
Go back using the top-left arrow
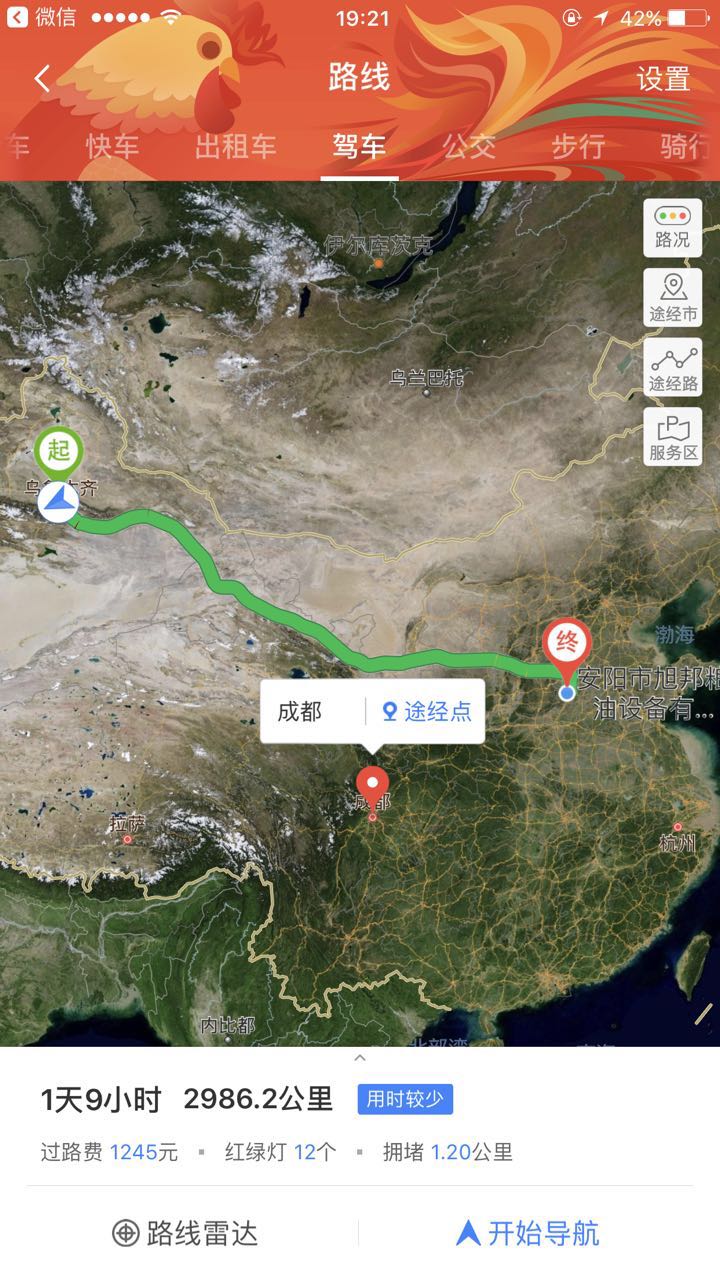pos(42,79)
